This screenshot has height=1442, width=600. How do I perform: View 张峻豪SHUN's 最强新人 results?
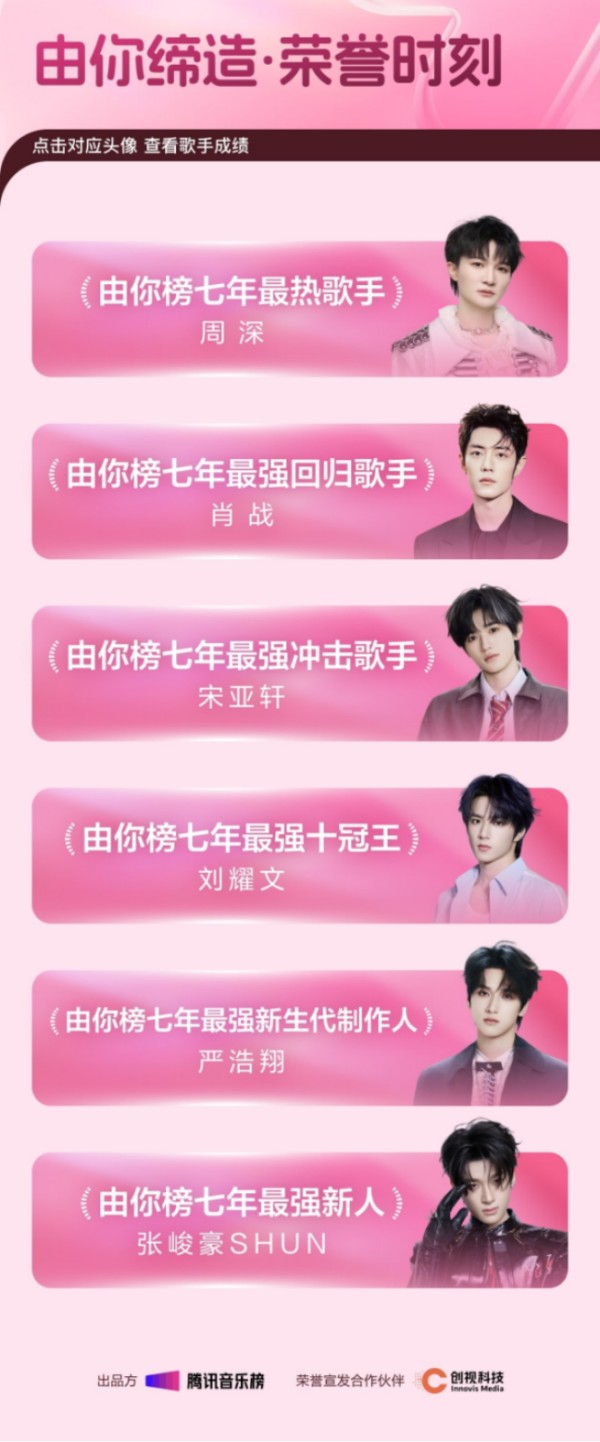pos(300,1219)
